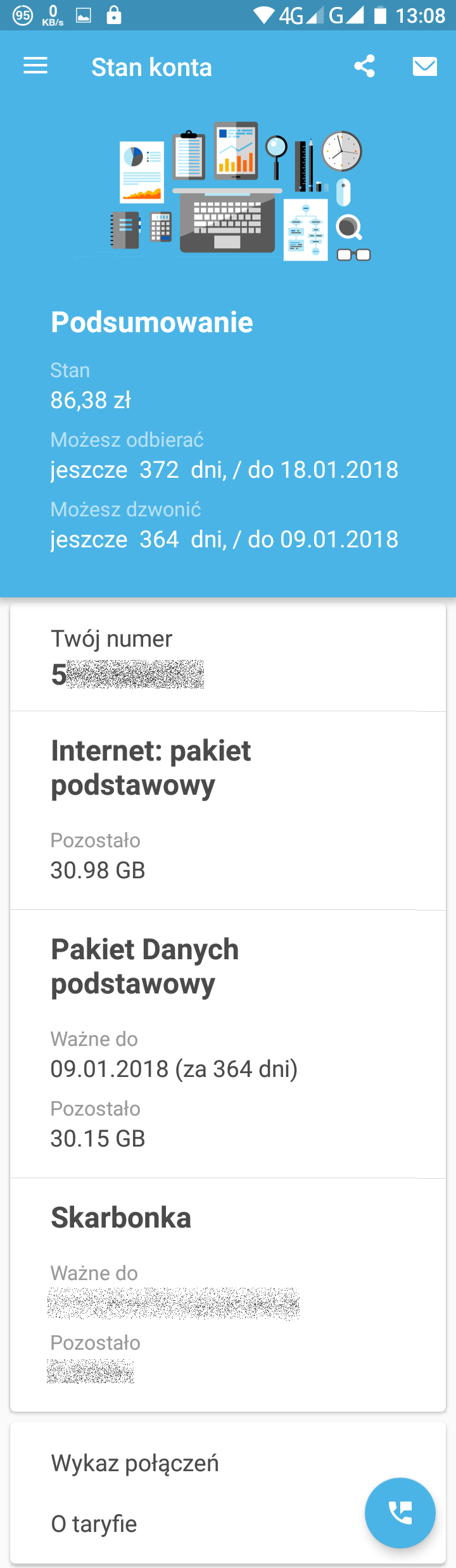Share the account balance
Screen dimensions: 456x1568
click(364, 66)
